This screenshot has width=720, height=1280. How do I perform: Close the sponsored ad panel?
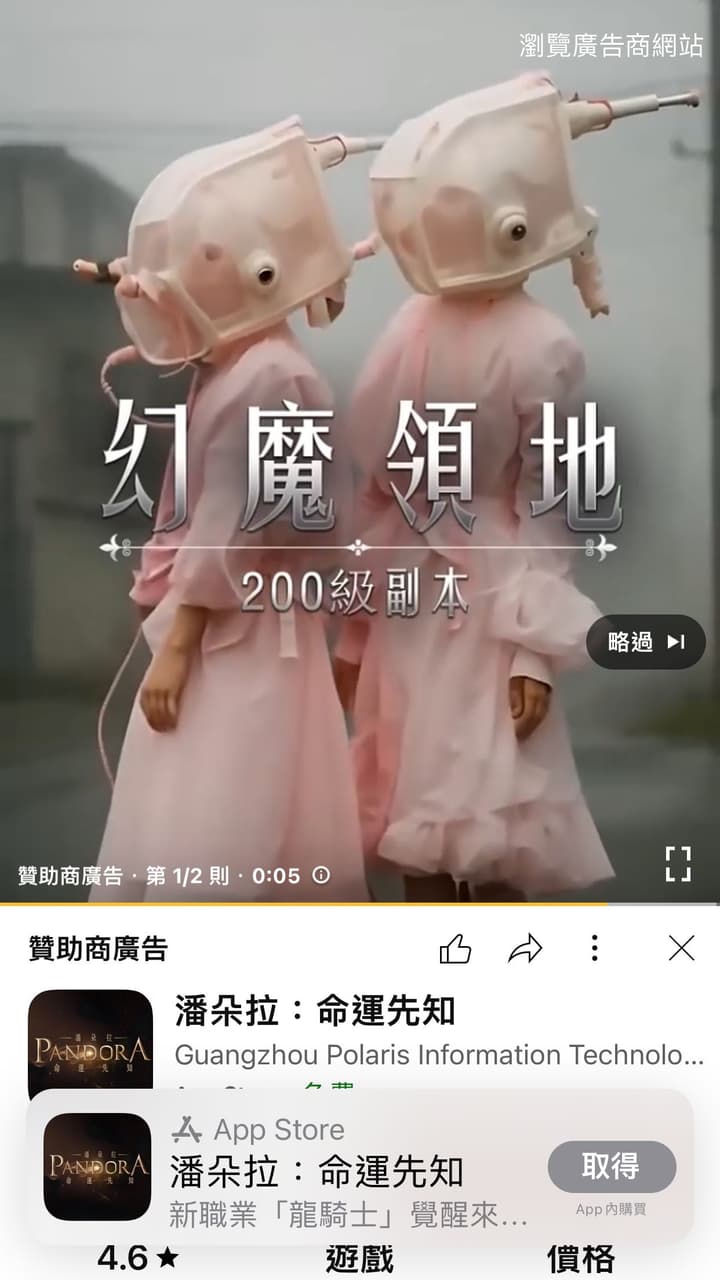(681, 948)
